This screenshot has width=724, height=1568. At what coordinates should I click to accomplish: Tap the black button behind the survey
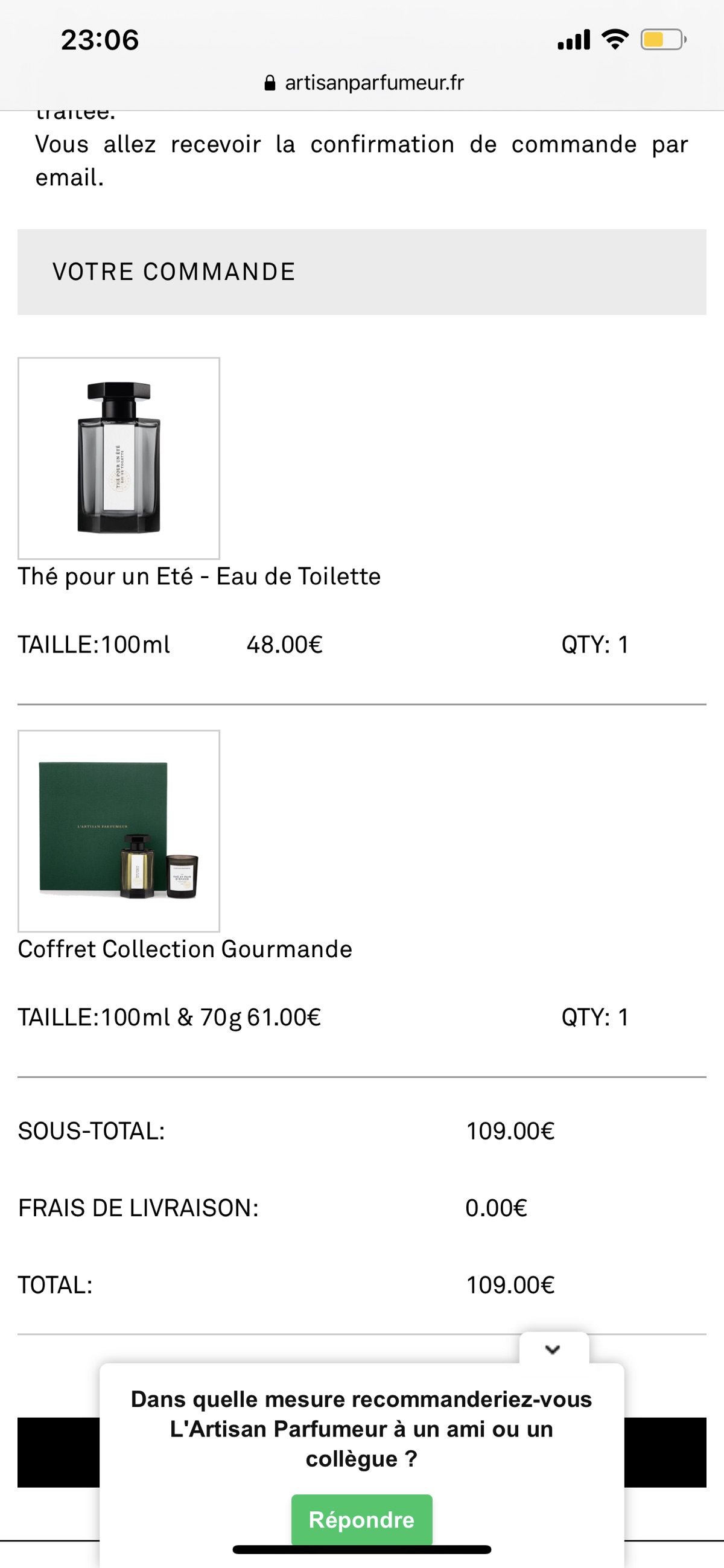pos(664,1452)
